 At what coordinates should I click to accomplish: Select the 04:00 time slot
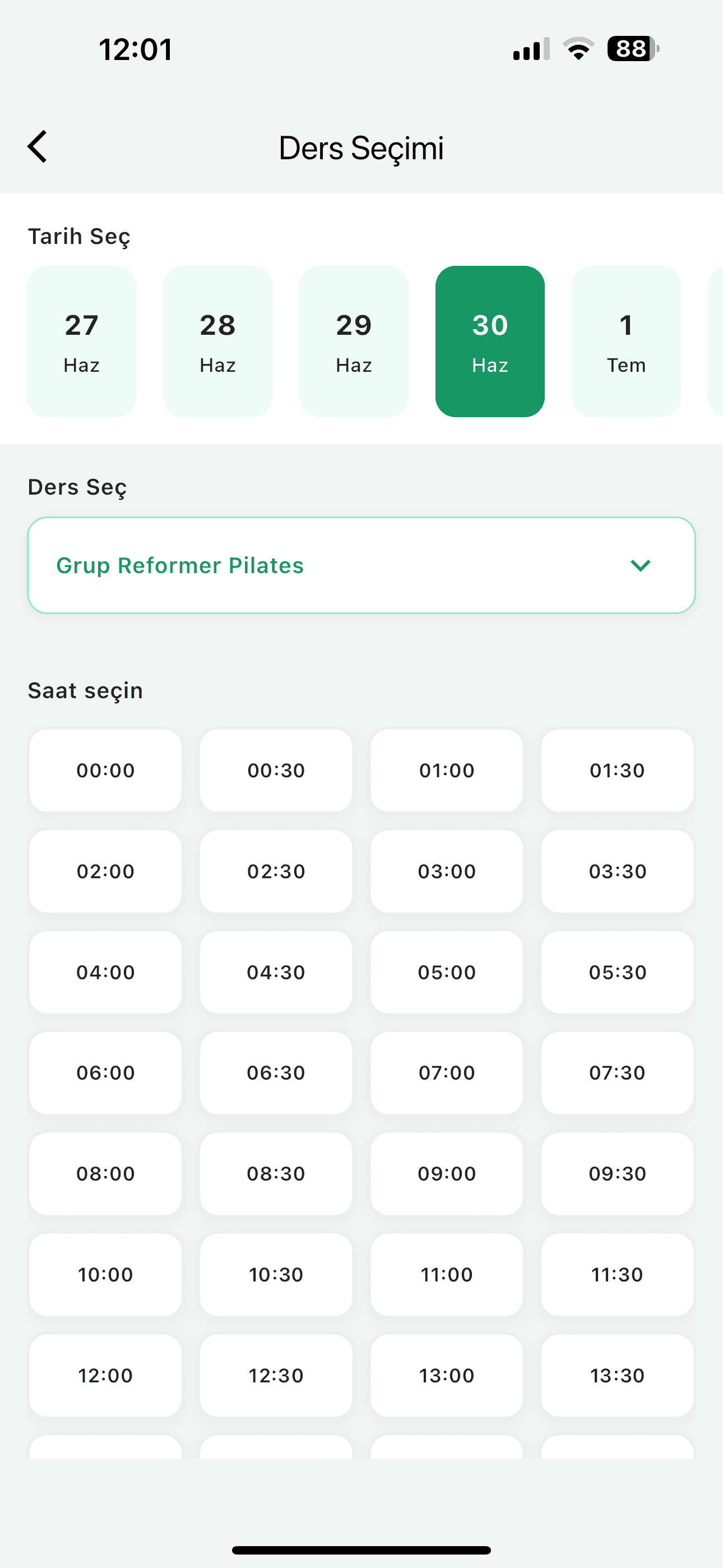pyautogui.click(x=105, y=972)
